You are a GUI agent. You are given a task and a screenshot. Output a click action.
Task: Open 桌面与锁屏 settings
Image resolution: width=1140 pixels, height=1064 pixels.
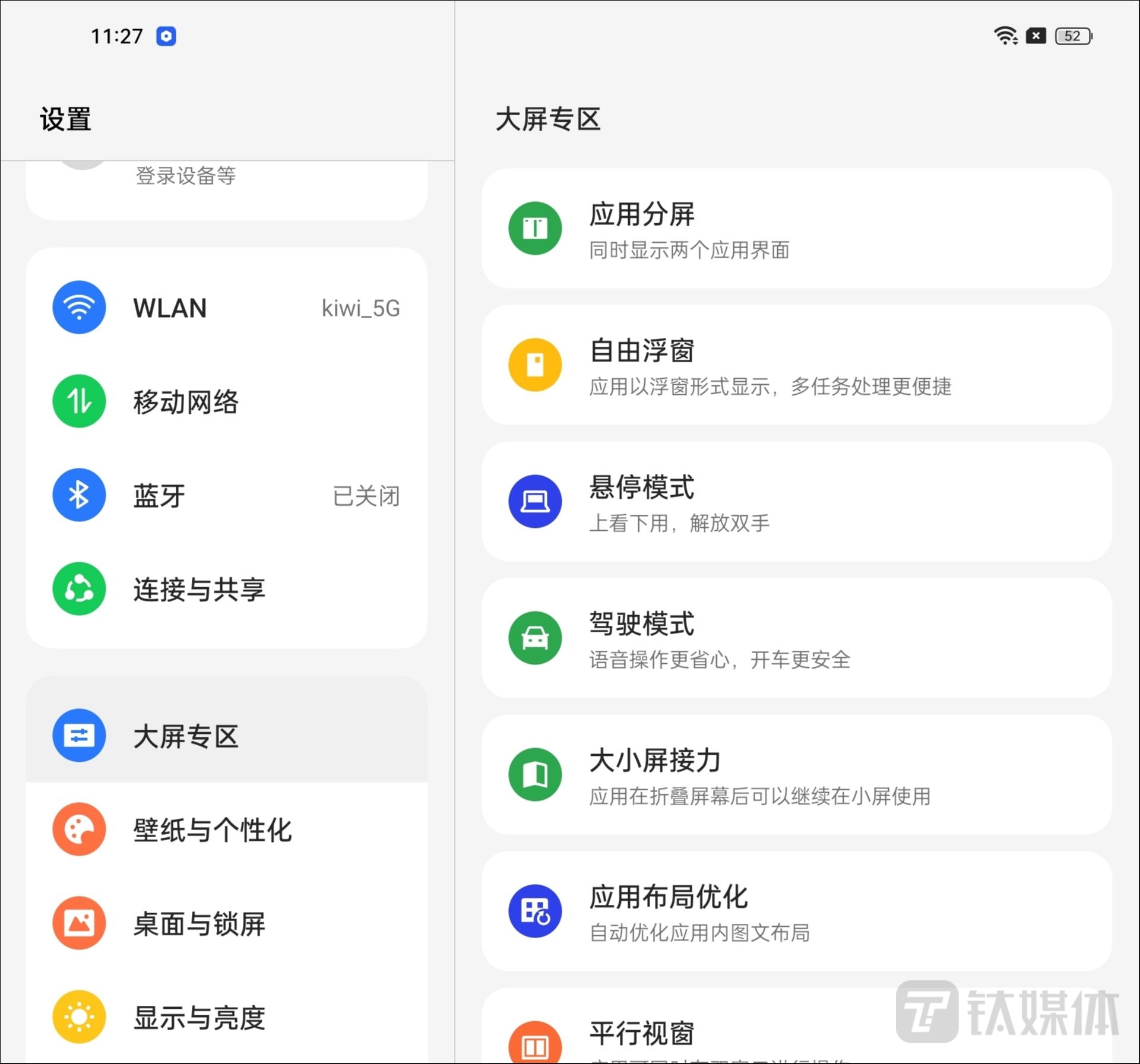226,923
